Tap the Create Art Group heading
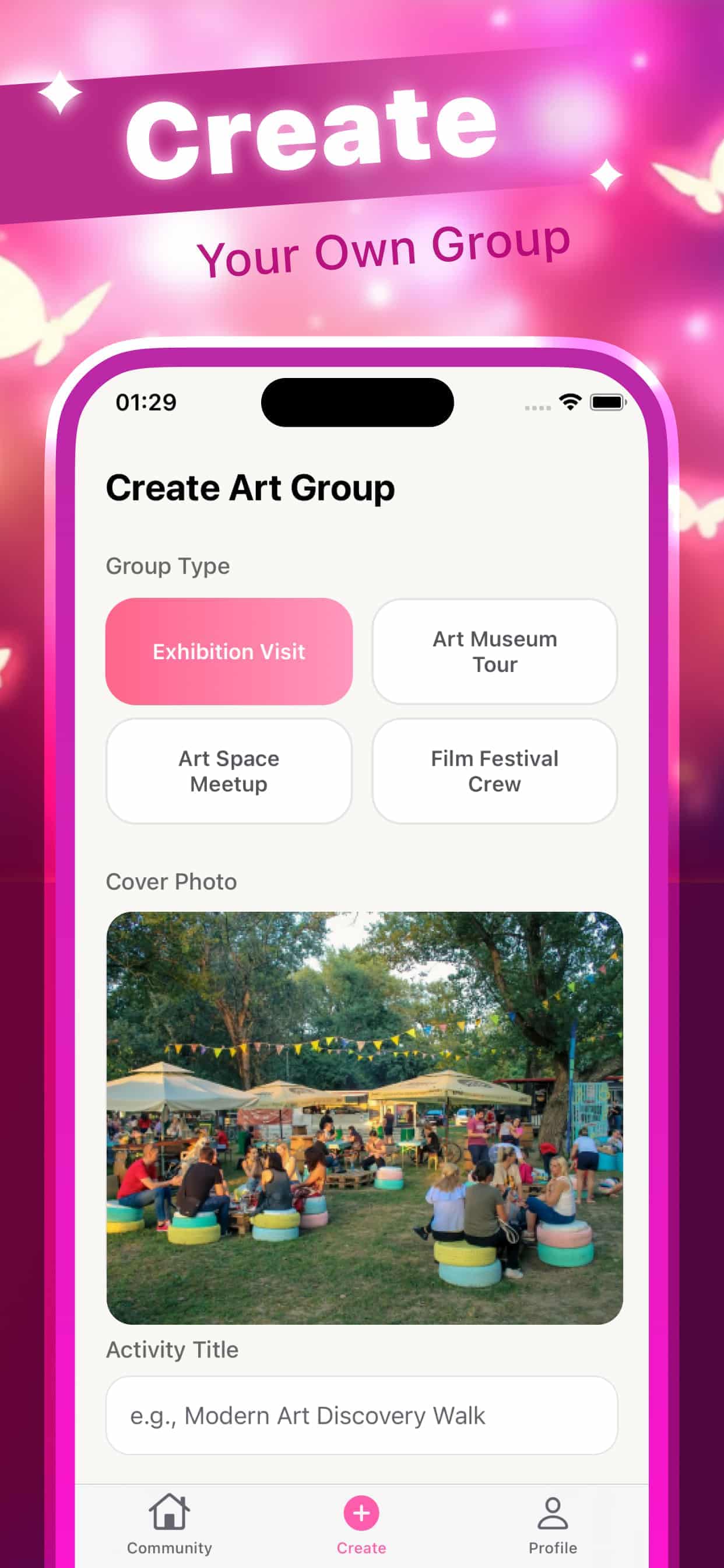The width and height of the screenshot is (724, 1568). click(251, 487)
